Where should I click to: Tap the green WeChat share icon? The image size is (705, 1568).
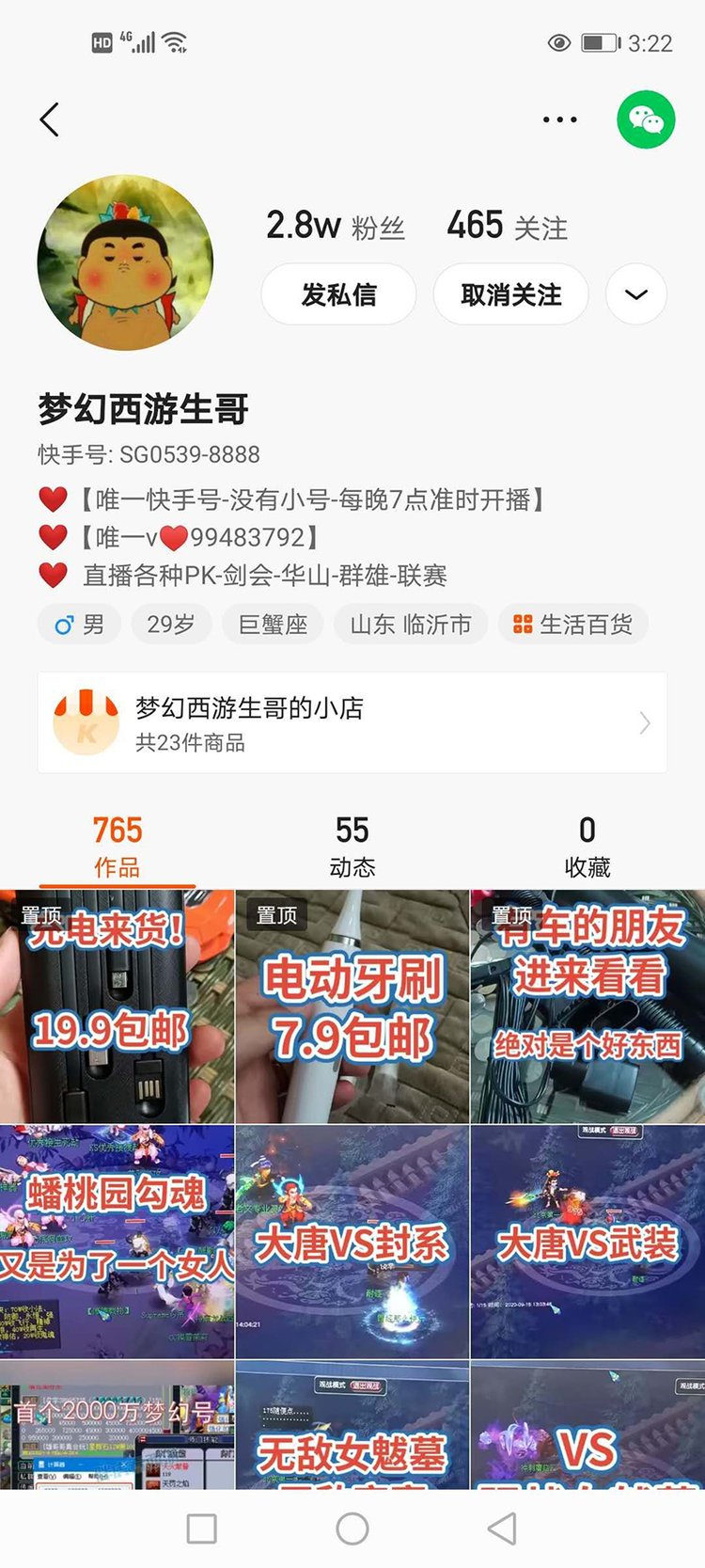(x=646, y=119)
